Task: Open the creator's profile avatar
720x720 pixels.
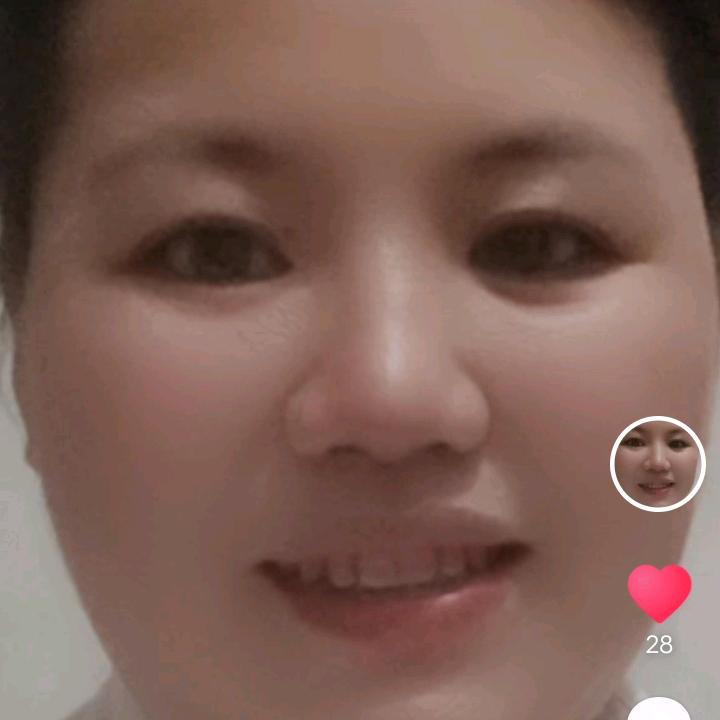Action: tap(658, 464)
